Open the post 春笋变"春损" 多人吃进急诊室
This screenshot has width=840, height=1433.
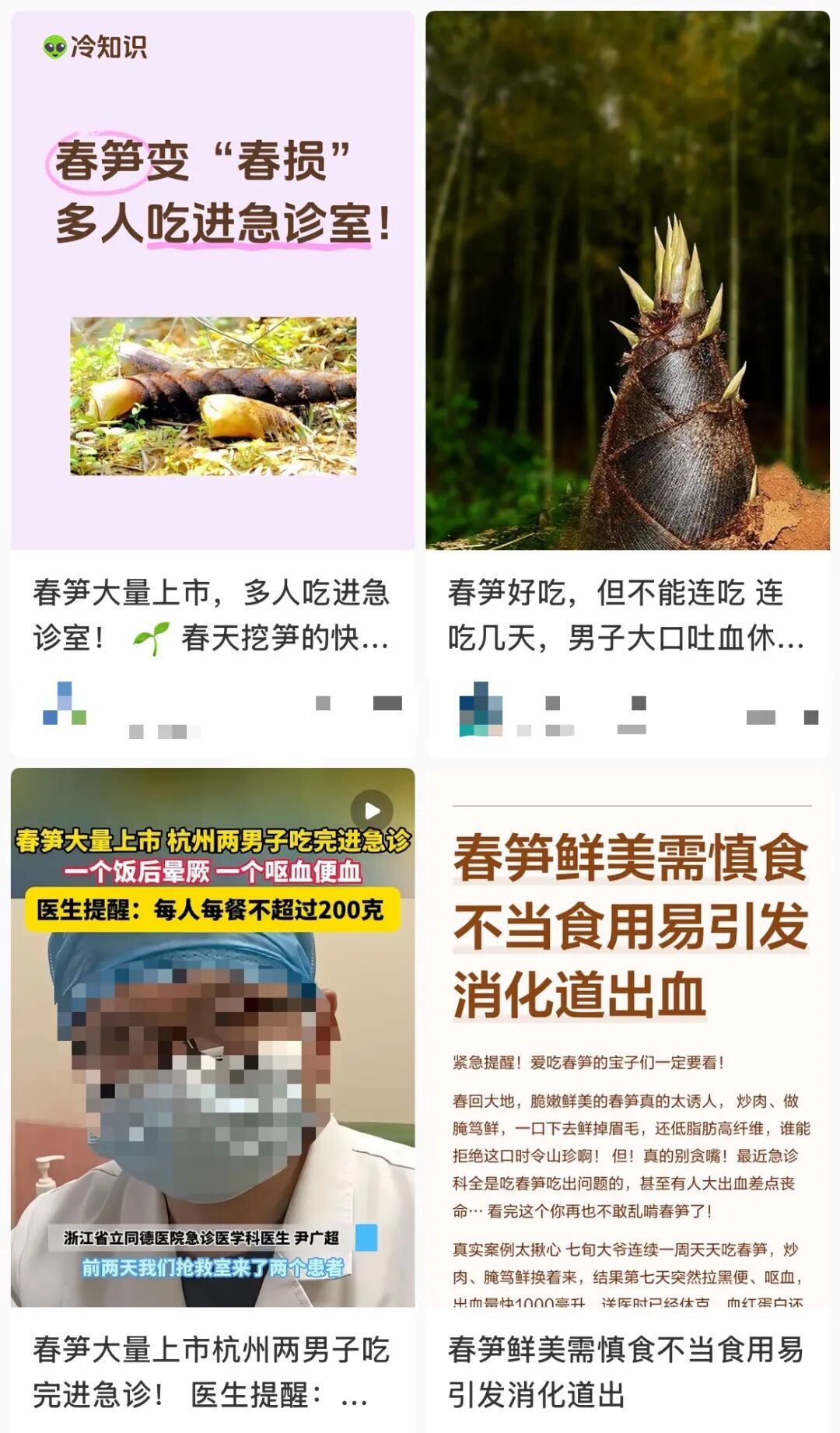pos(212,280)
